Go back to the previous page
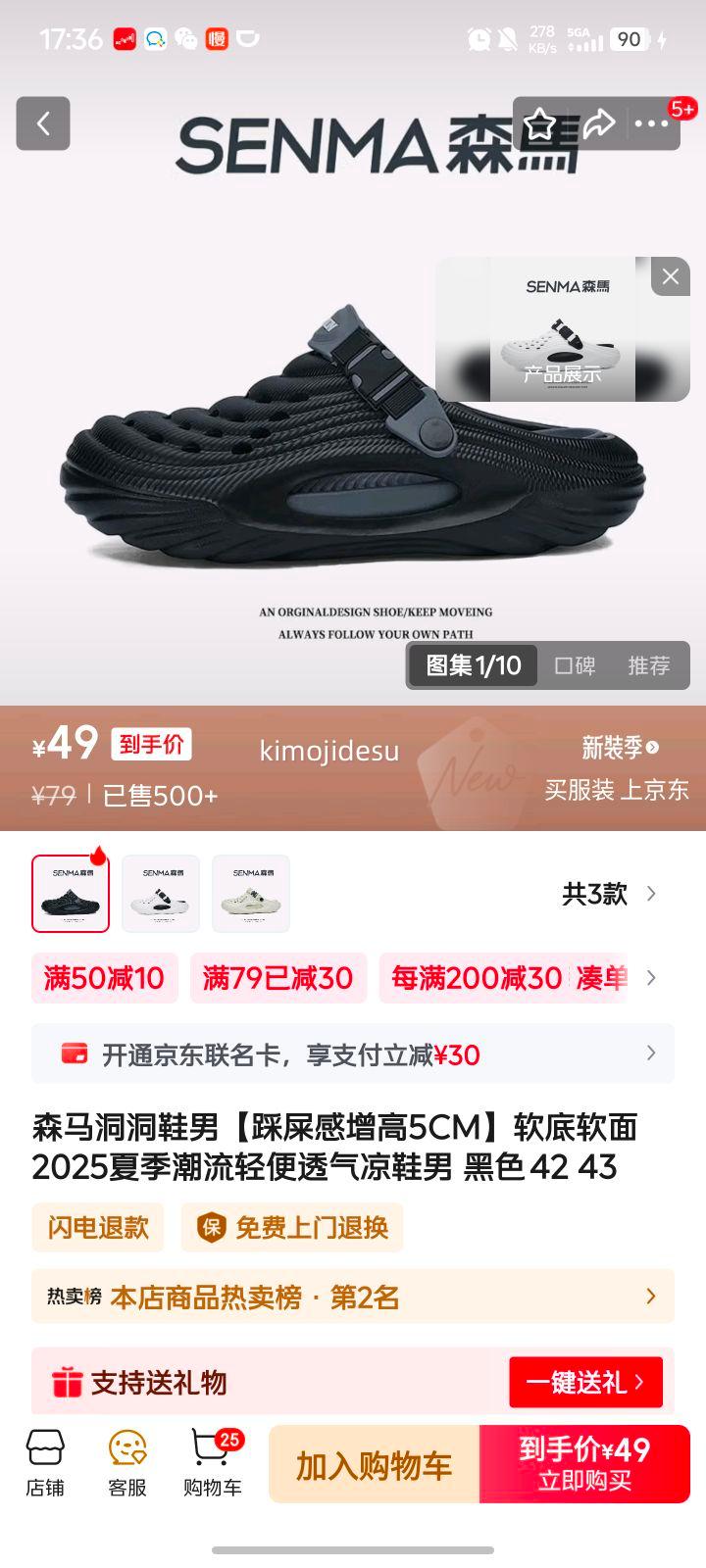Image resolution: width=706 pixels, height=1568 pixels. [43, 123]
